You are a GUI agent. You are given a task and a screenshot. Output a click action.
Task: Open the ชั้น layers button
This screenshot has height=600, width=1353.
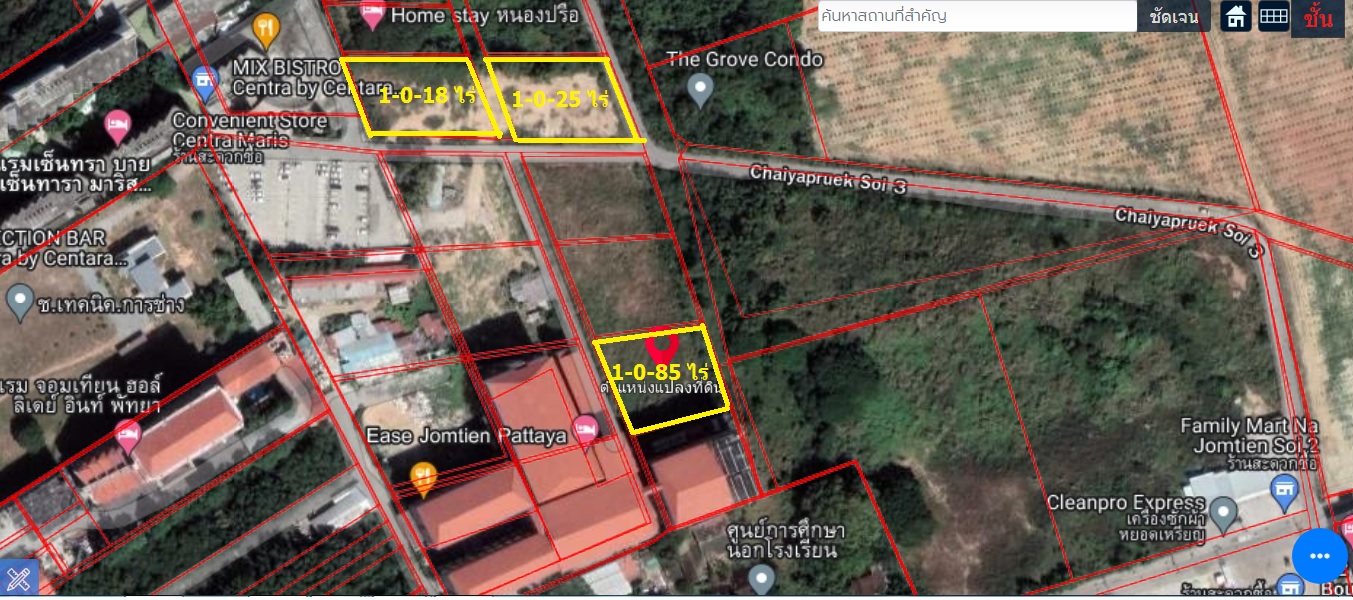click(x=1317, y=18)
